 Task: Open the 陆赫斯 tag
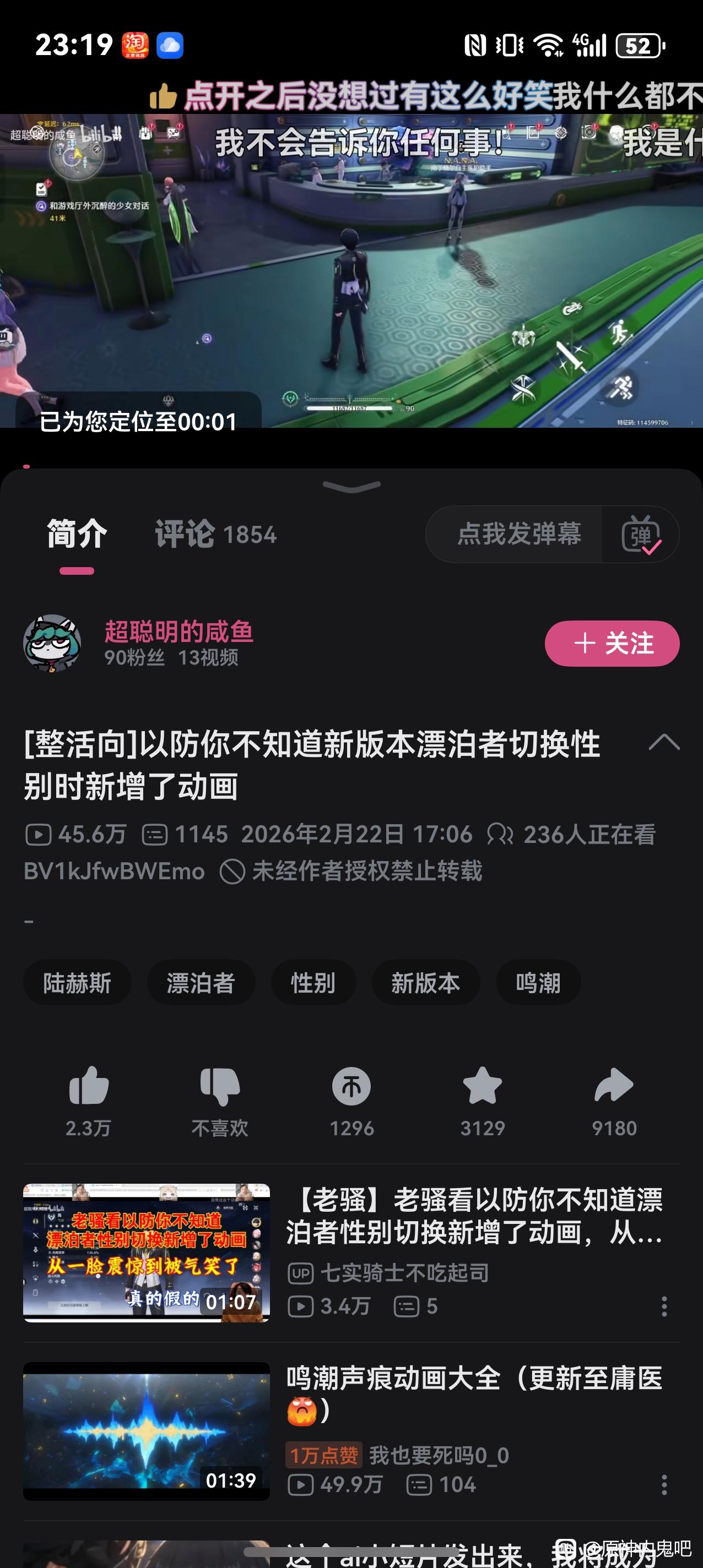(x=77, y=982)
